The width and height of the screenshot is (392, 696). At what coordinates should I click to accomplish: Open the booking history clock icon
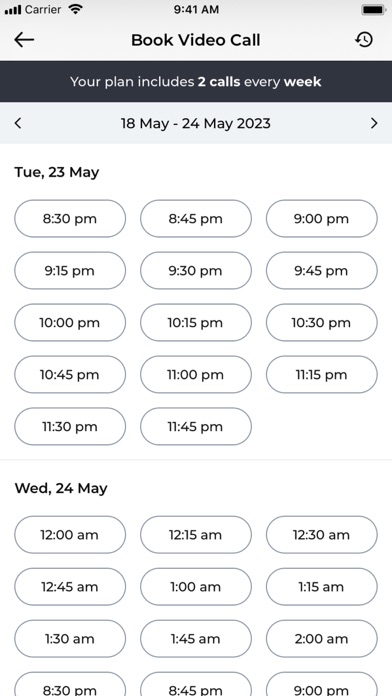coord(364,40)
